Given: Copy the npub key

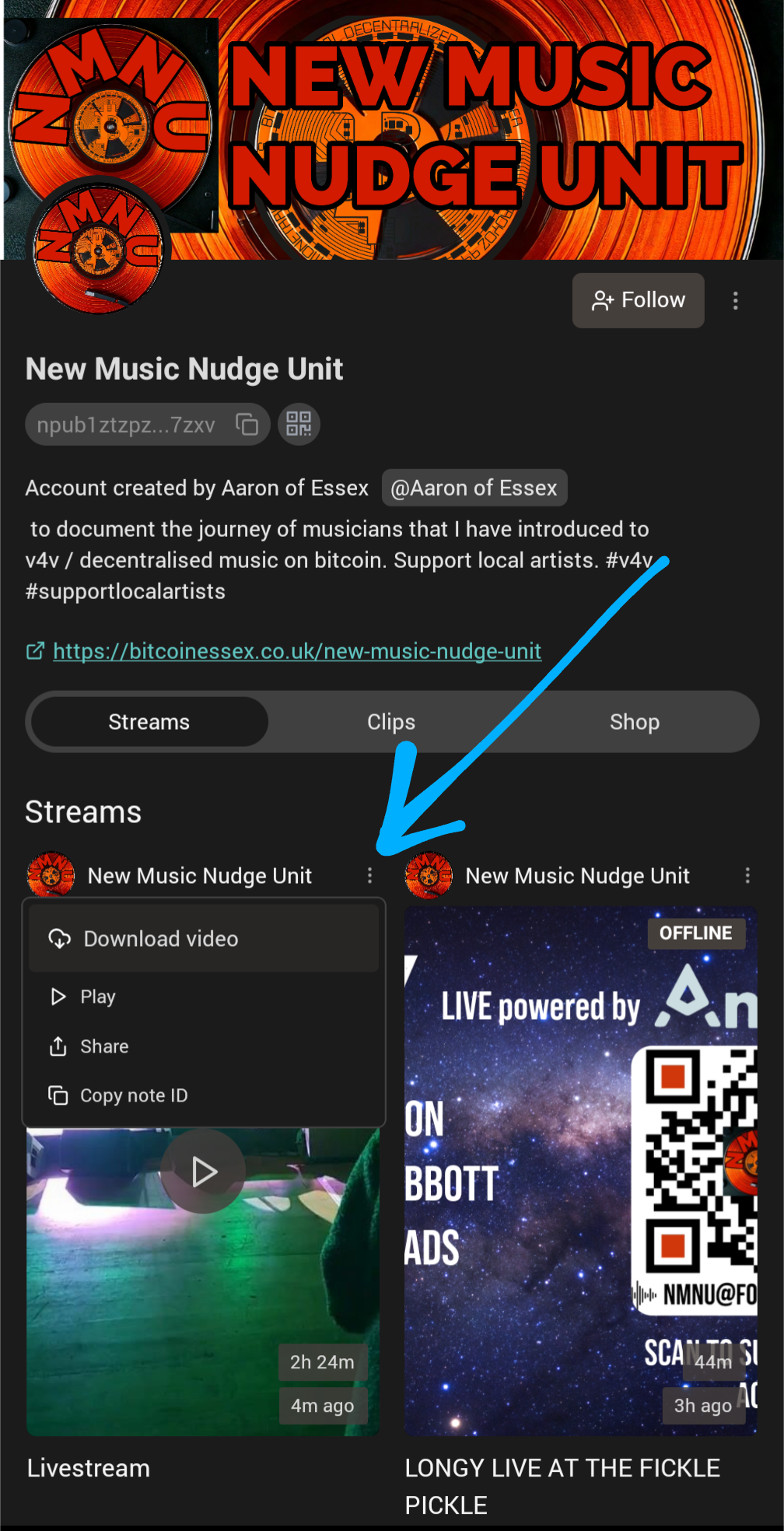Looking at the screenshot, I should 247,425.
